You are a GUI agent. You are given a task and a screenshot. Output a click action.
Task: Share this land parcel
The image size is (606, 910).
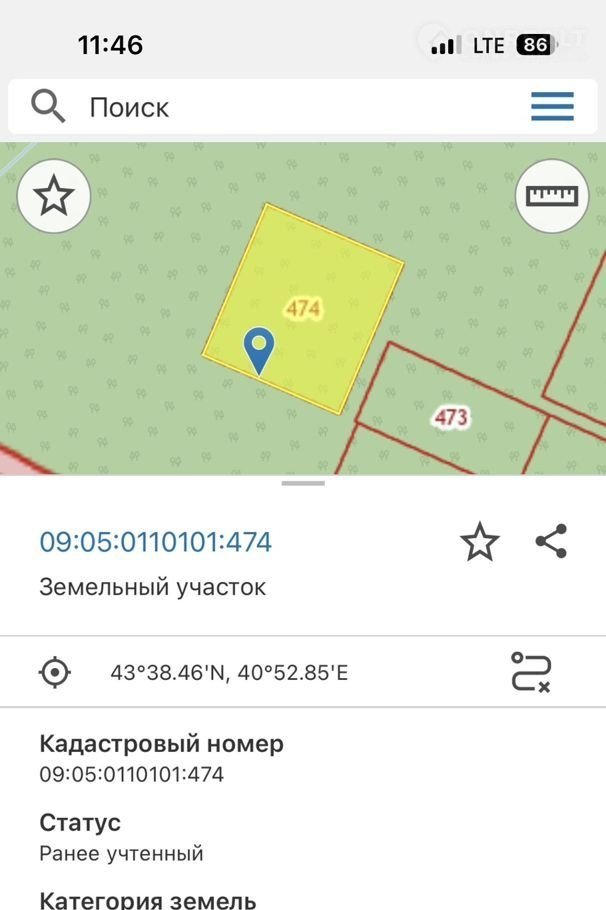(x=551, y=541)
